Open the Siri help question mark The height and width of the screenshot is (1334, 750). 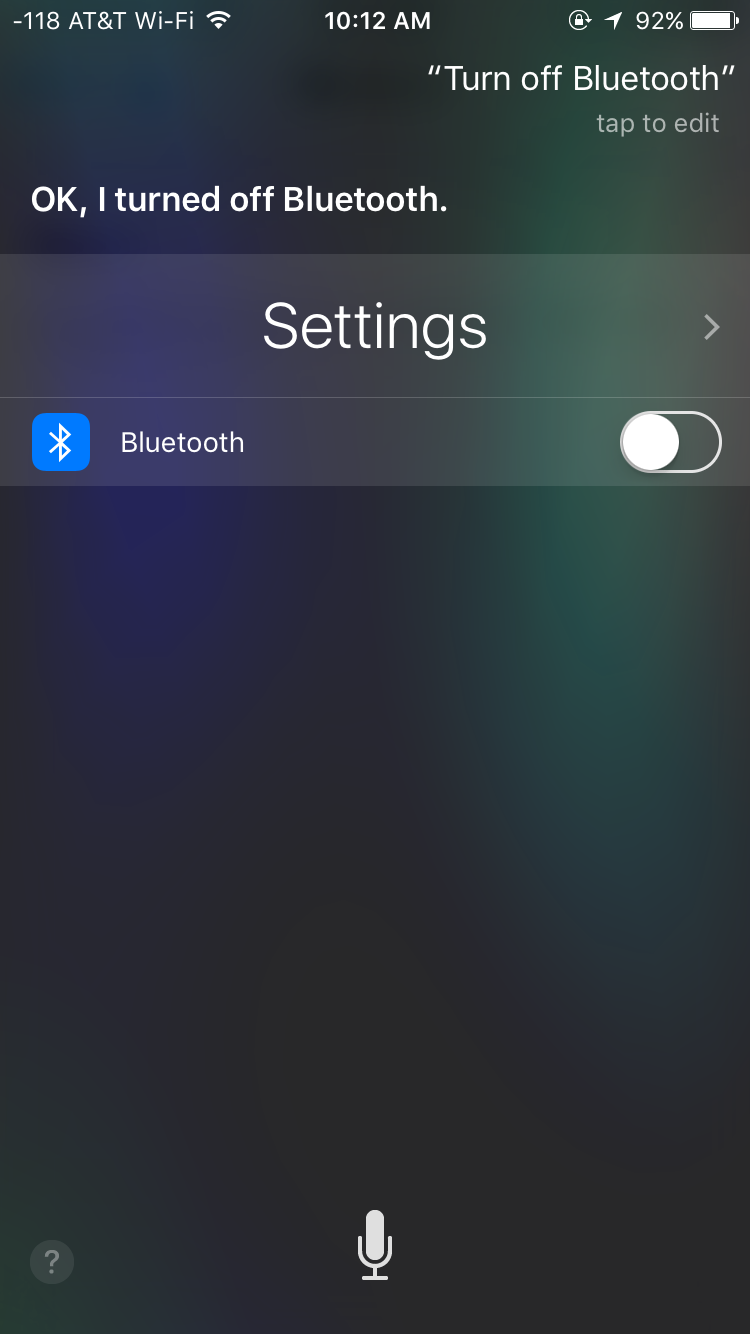click(52, 1261)
